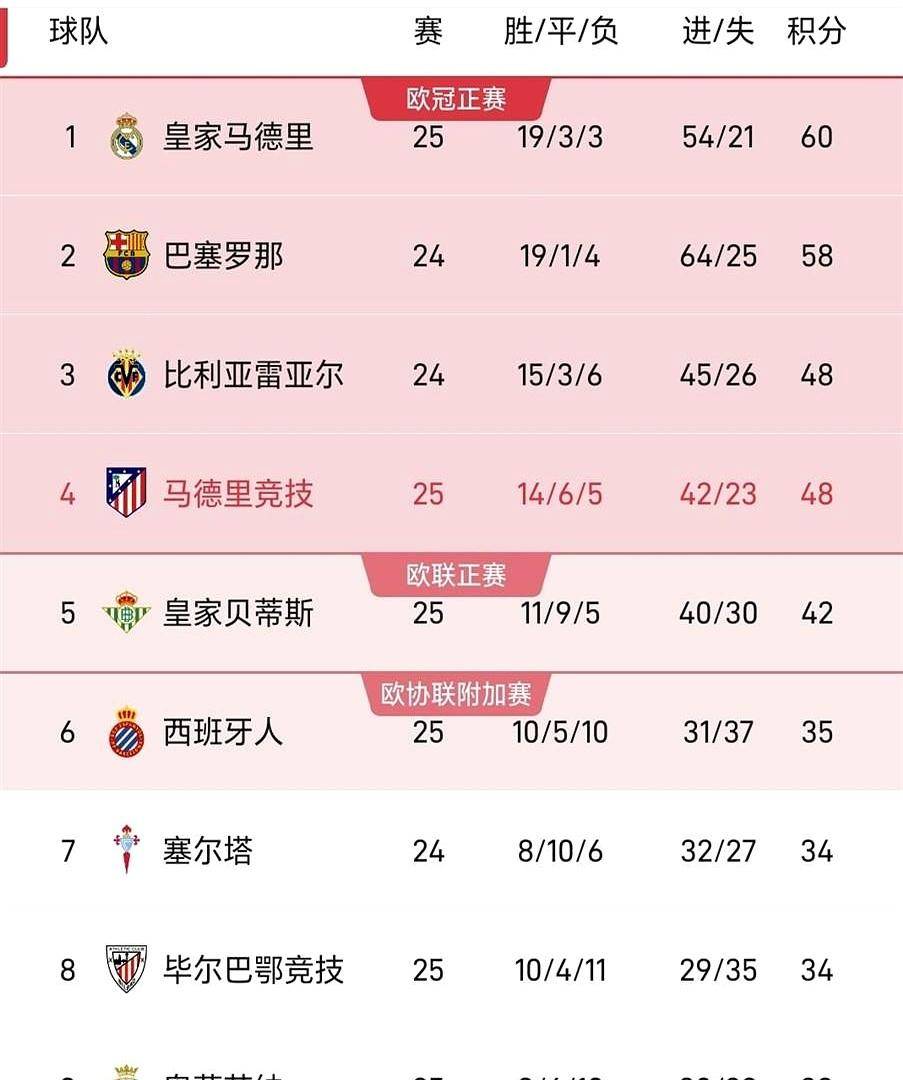Click the Barcelona club crest

click(x=127, y=255)
